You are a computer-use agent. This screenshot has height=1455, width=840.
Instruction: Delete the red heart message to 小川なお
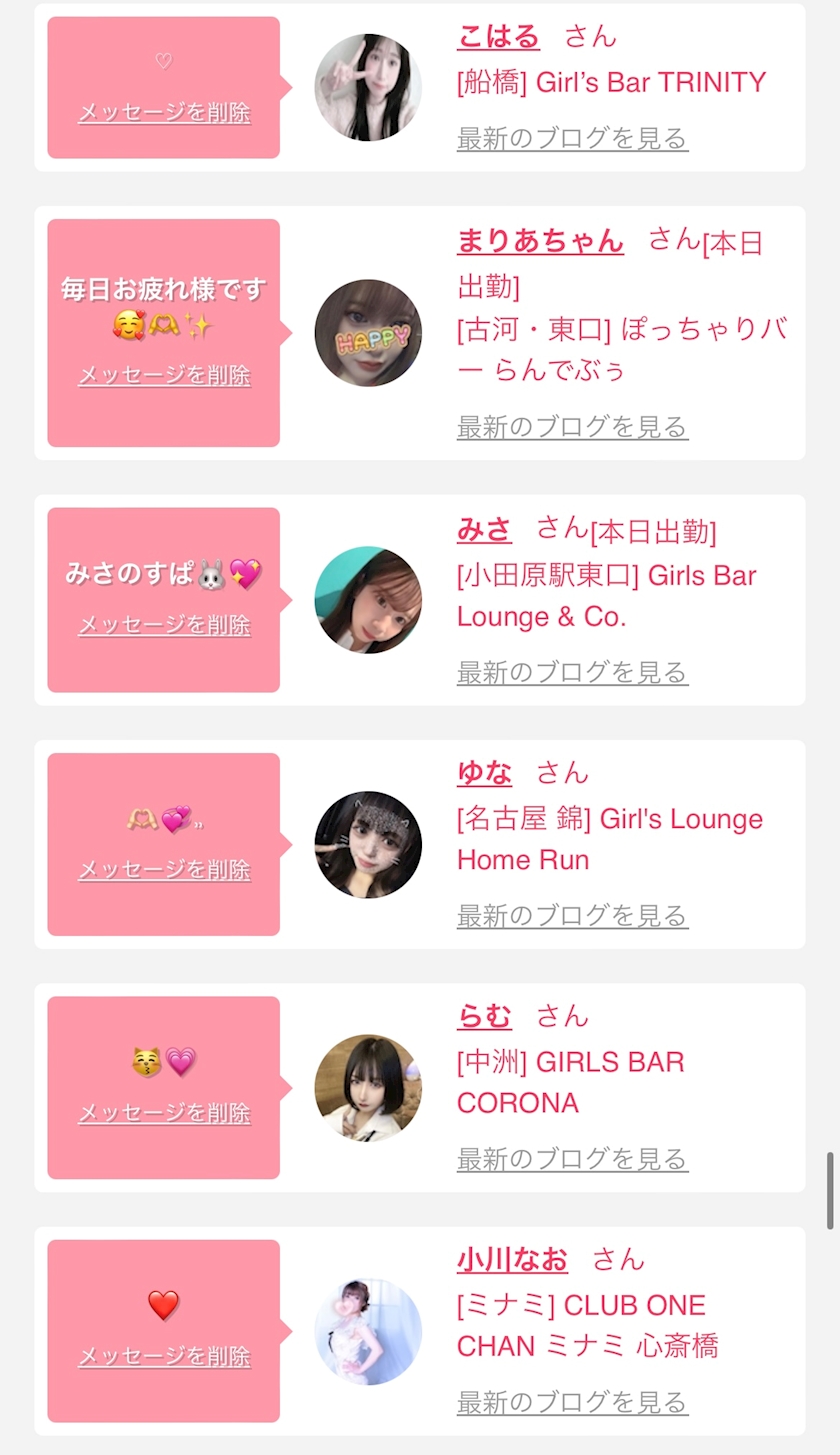[164, 1356]
